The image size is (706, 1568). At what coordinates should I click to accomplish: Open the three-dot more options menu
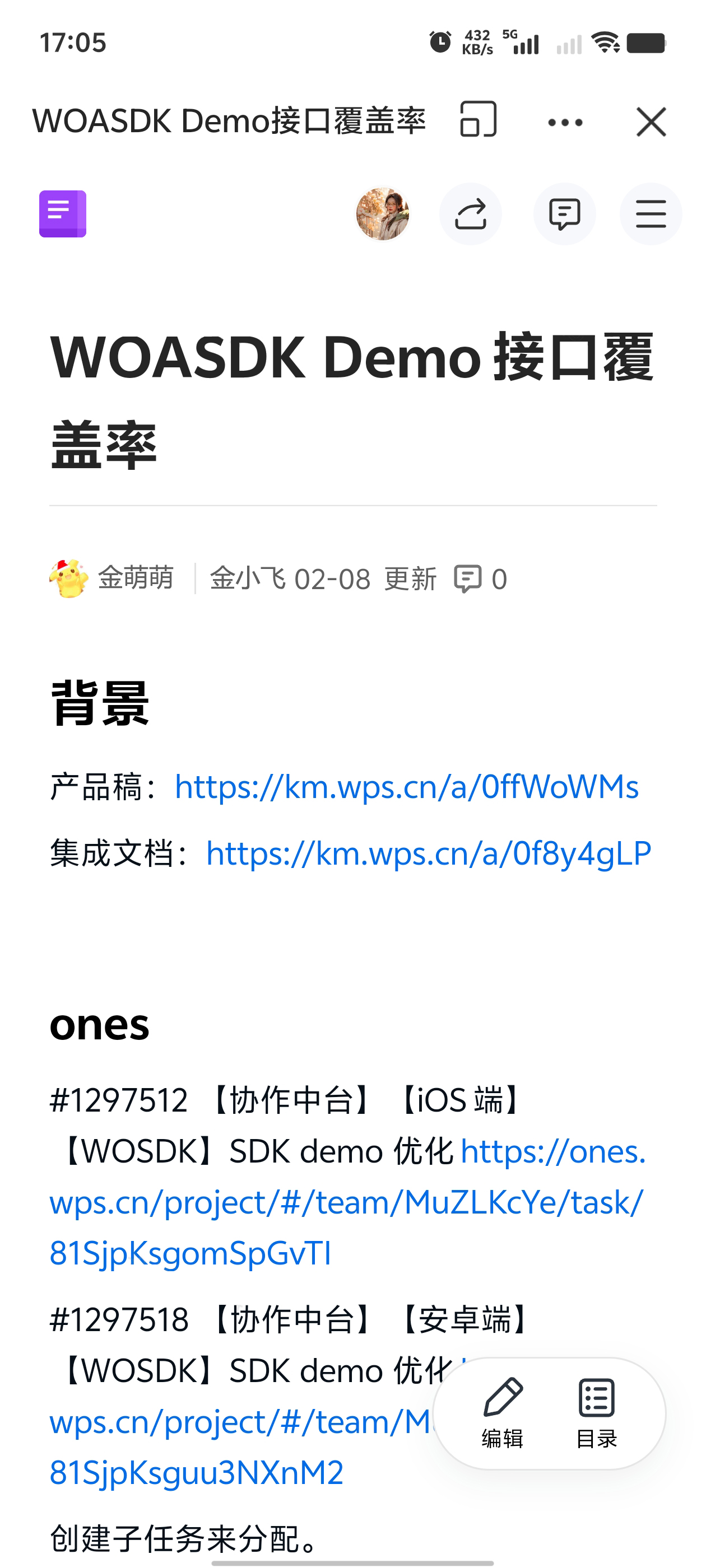(x=565, y=122)
